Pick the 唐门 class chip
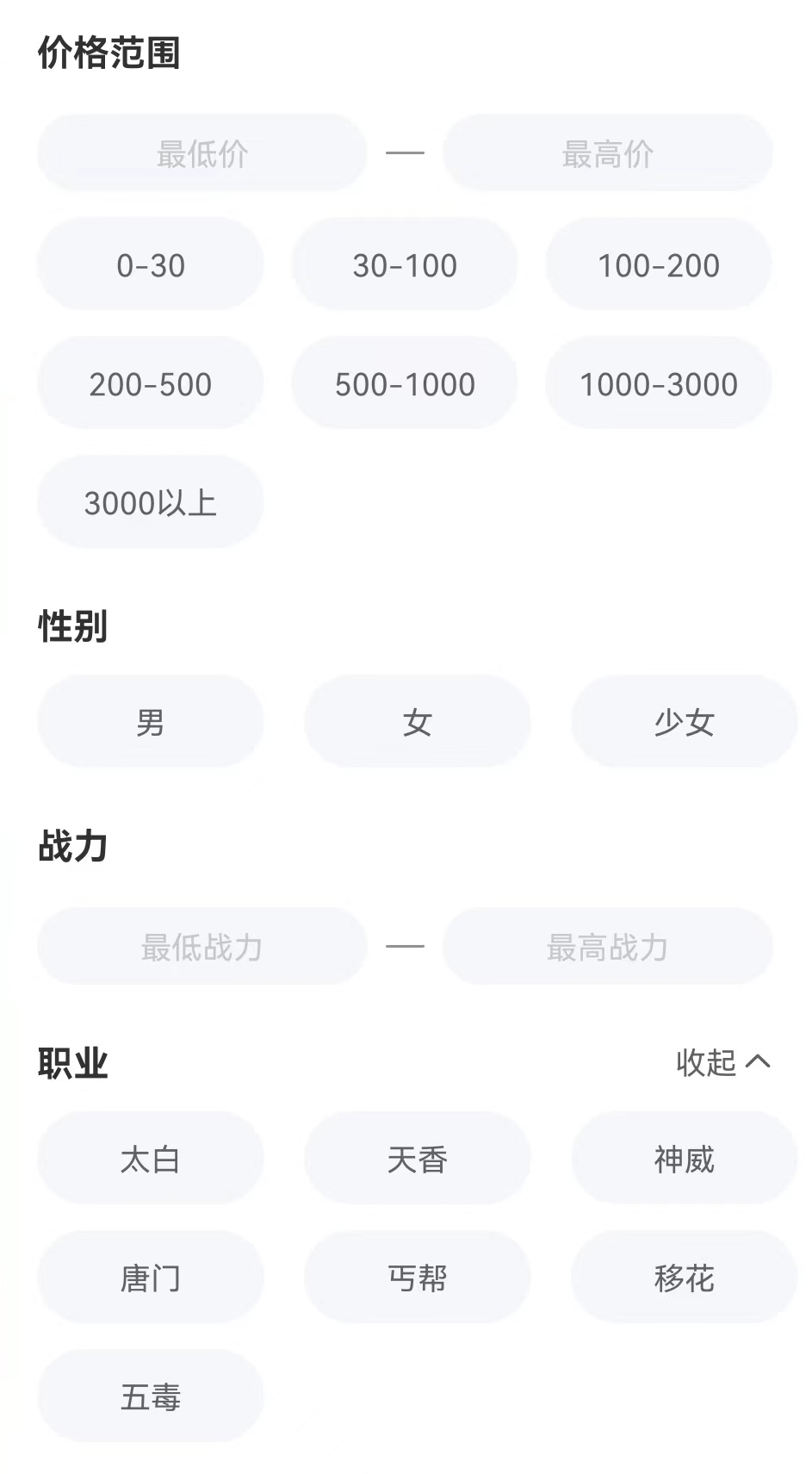Viewport: 812px width, 1474px height. coord(151,1278)
